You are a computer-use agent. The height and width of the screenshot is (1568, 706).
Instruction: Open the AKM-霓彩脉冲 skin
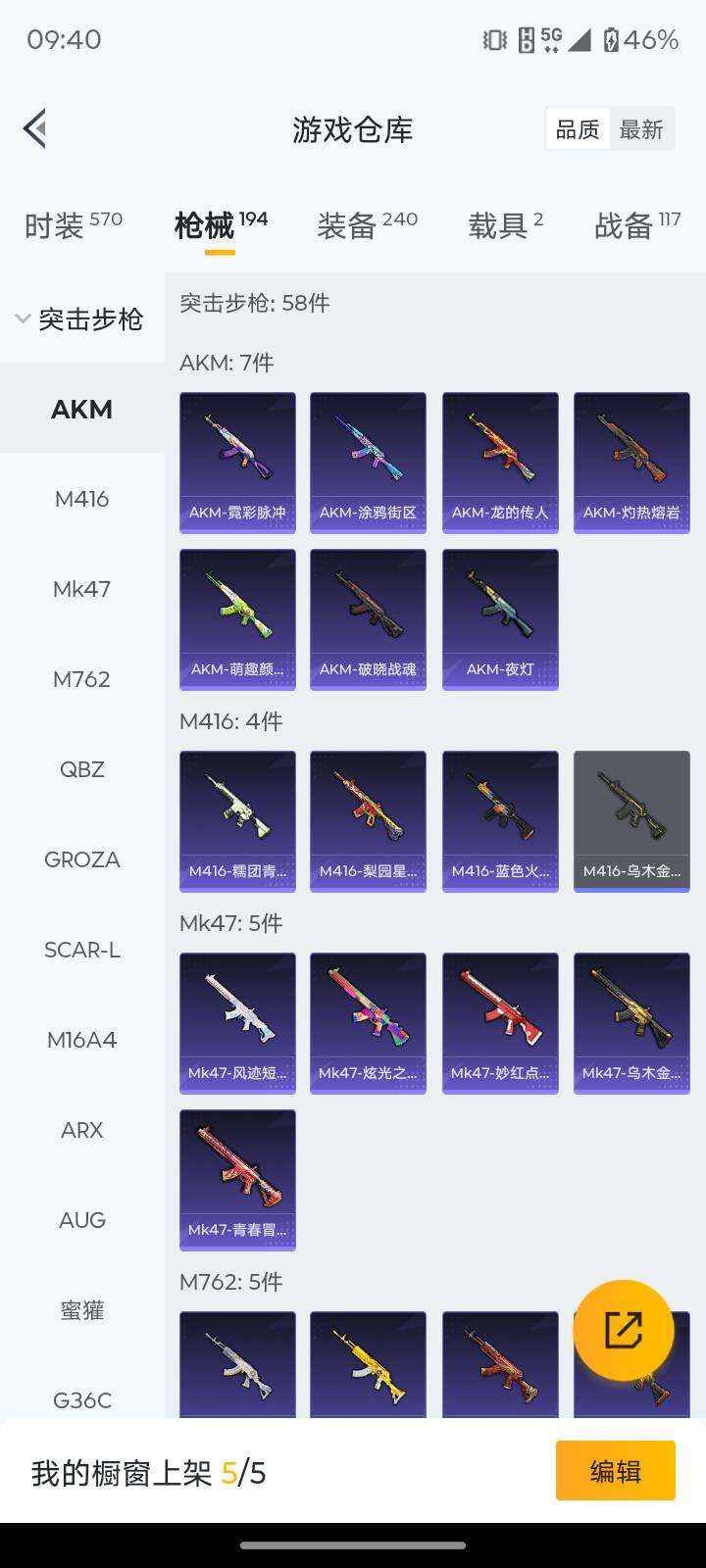[237, 463]
